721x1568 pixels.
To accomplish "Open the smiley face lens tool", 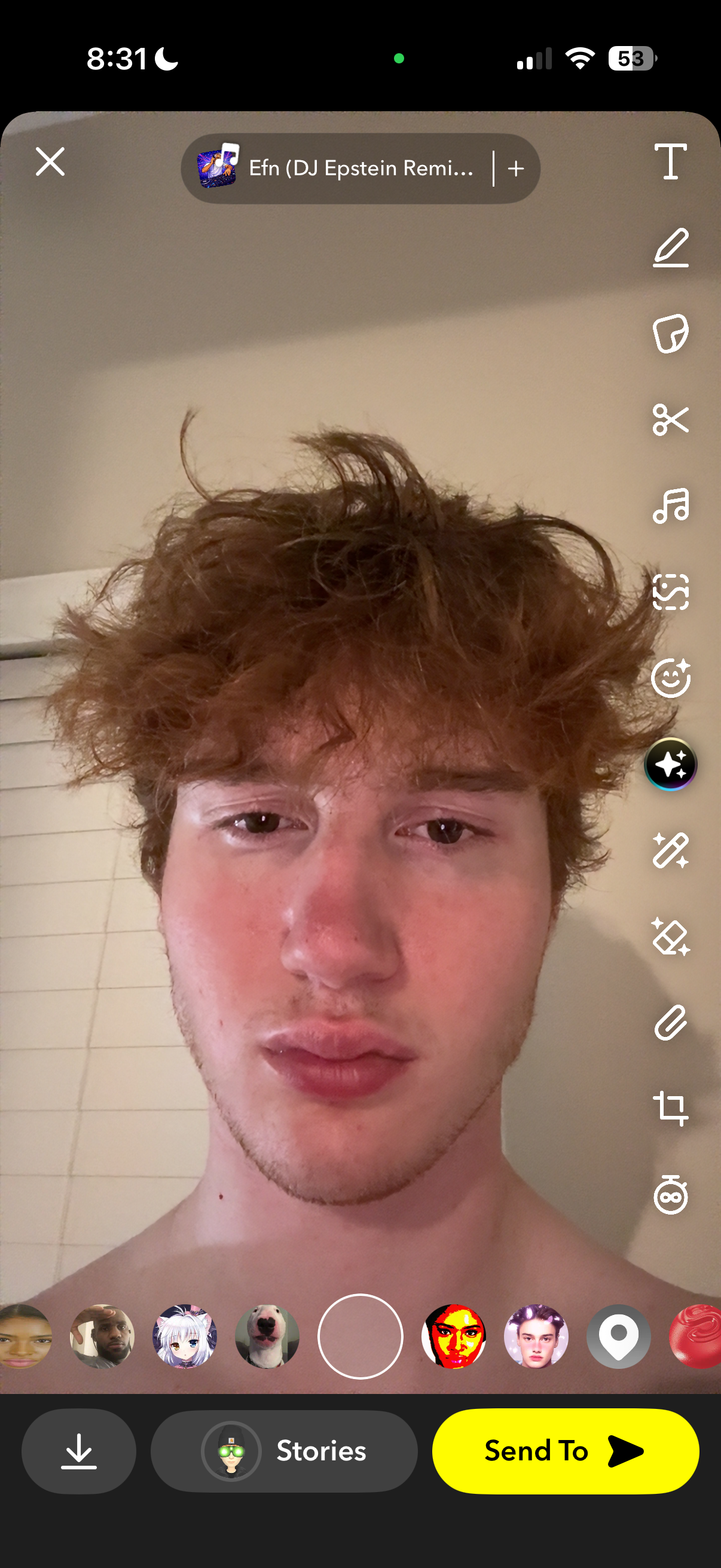I will 671,678.
